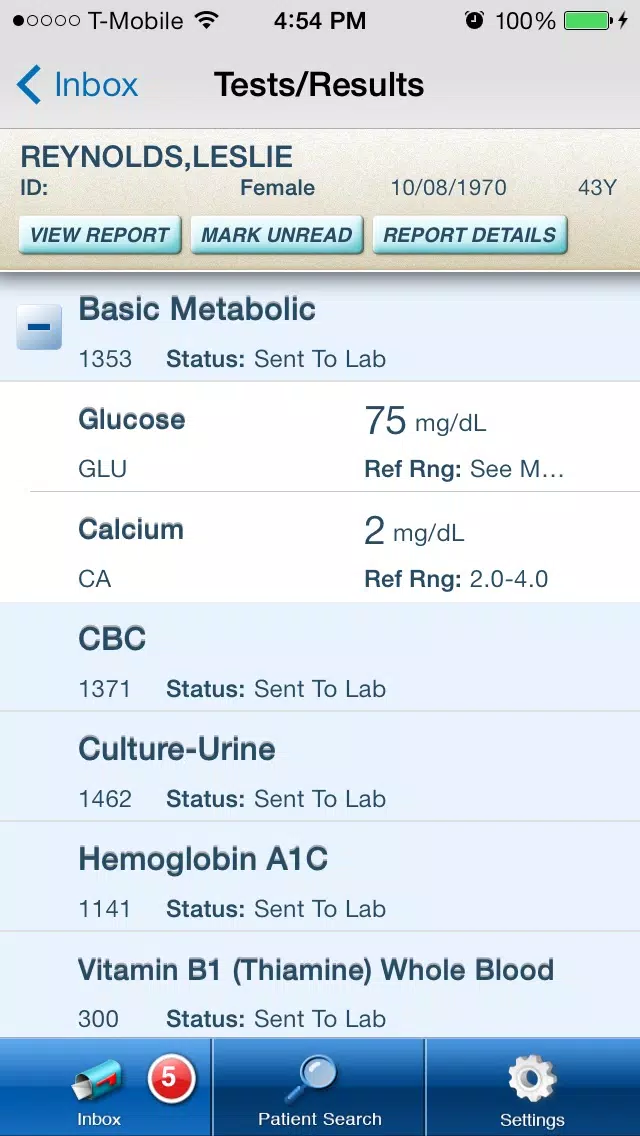Mark this result as unread
The height and width of the screenshot is (1136, 640).
(276, 235)
